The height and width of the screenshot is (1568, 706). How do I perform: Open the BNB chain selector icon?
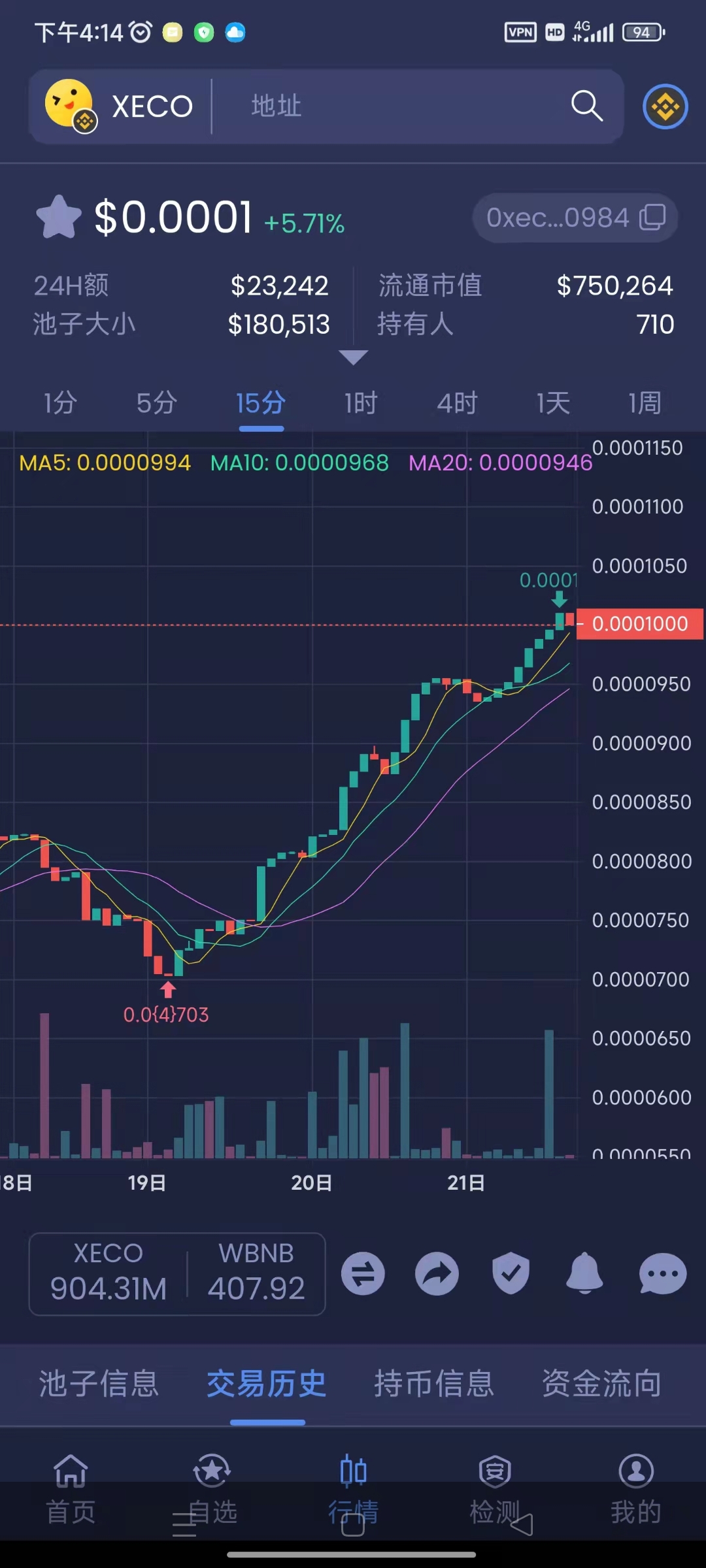(665, 106)
